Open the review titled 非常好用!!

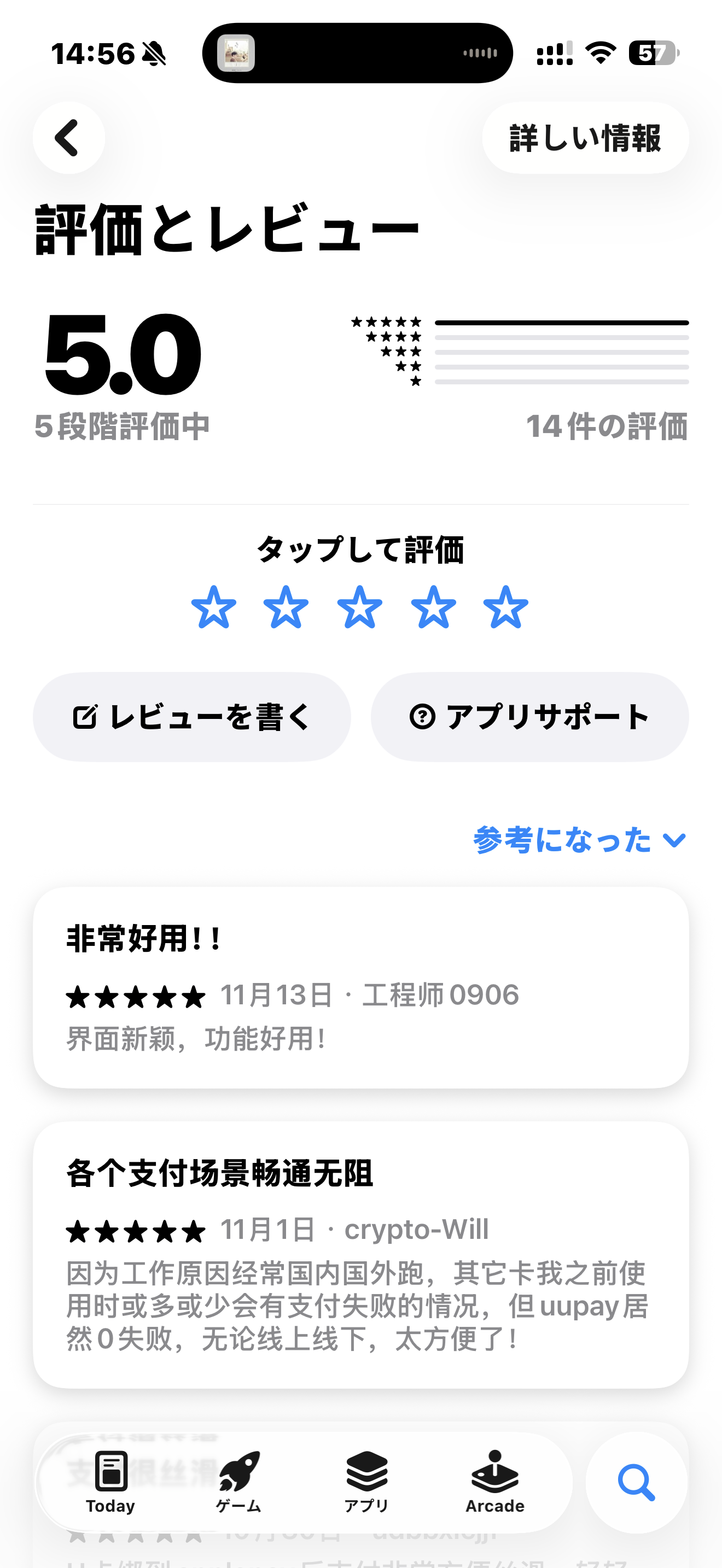point(360,987)
